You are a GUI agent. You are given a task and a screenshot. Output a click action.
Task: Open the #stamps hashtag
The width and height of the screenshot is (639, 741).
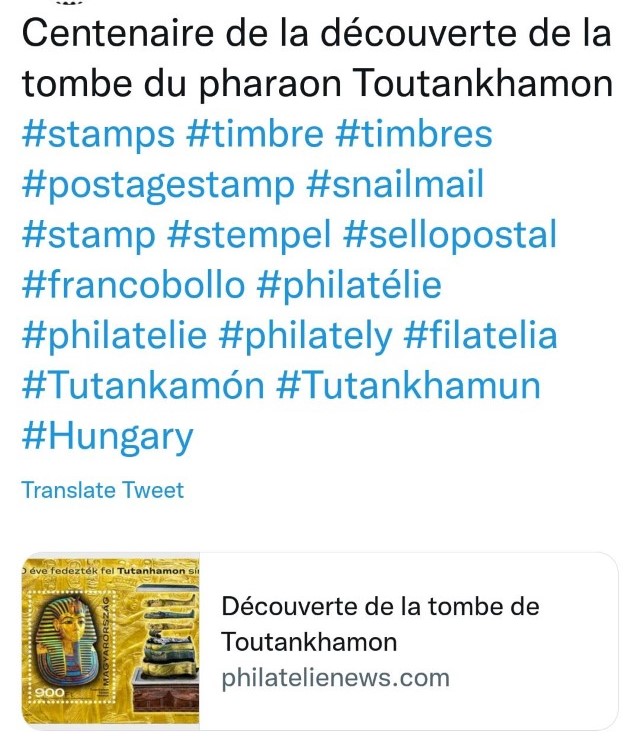97,135
